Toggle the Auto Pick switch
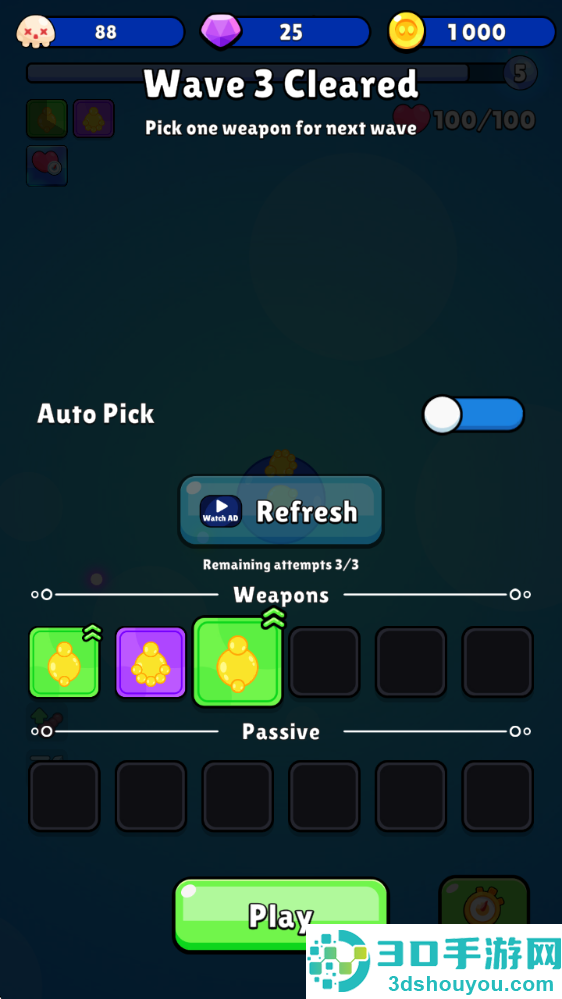Screen dimensions: 562x999 [x=473, y=415]
